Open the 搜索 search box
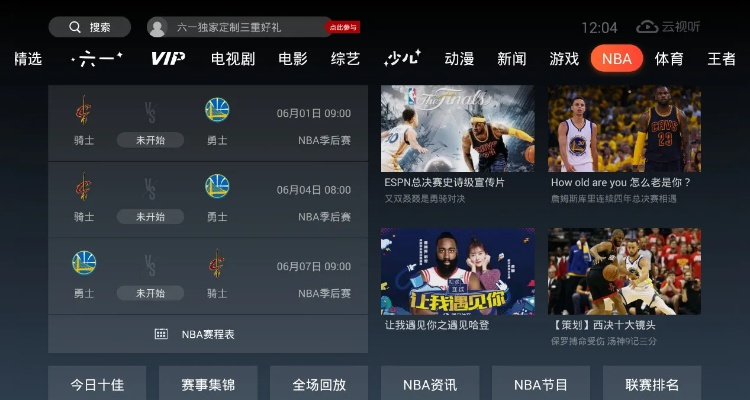750x400 pixels. 89,27
